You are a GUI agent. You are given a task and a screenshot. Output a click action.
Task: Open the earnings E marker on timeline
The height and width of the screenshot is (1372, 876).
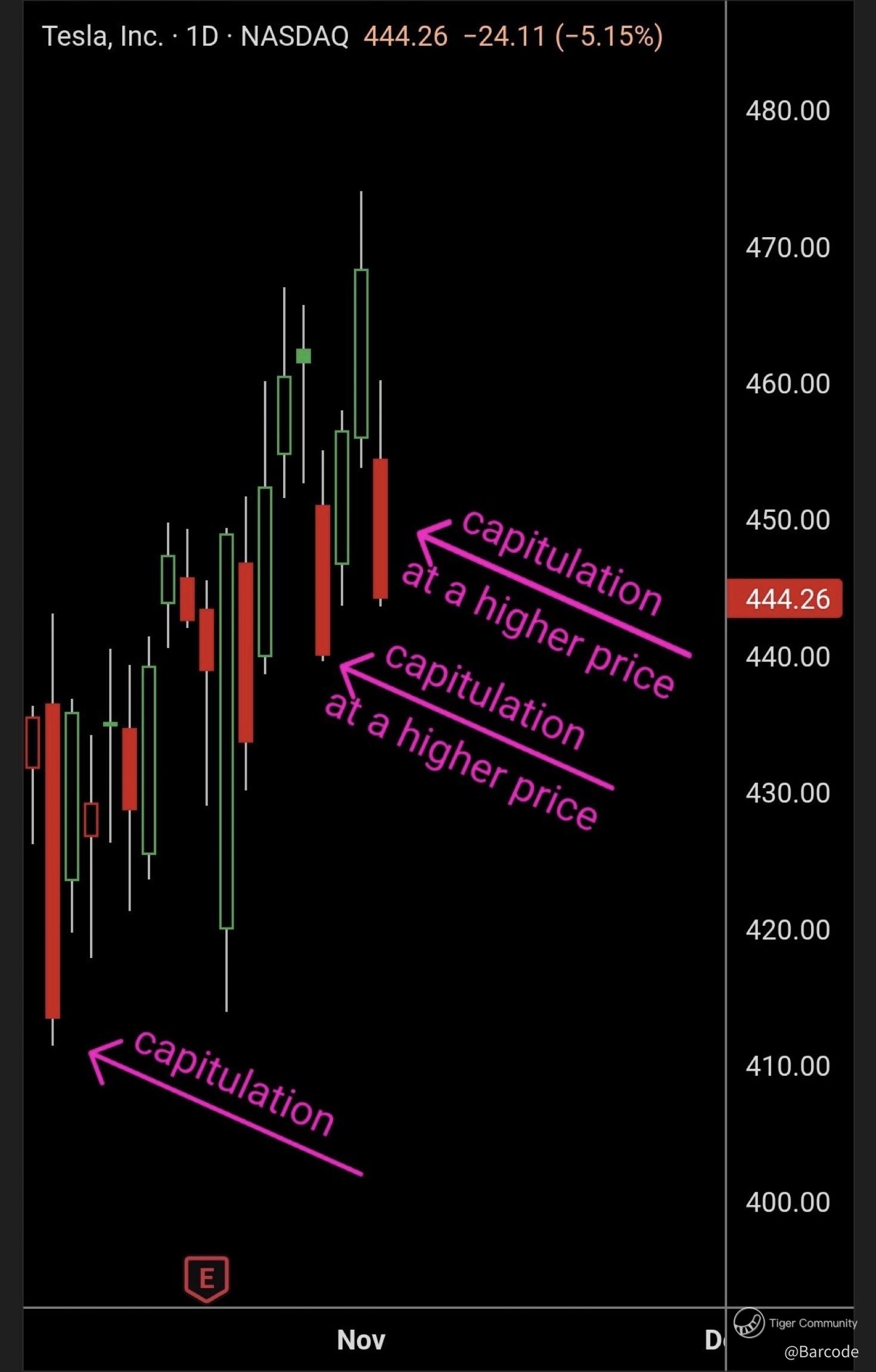[x=206, y=1280]
